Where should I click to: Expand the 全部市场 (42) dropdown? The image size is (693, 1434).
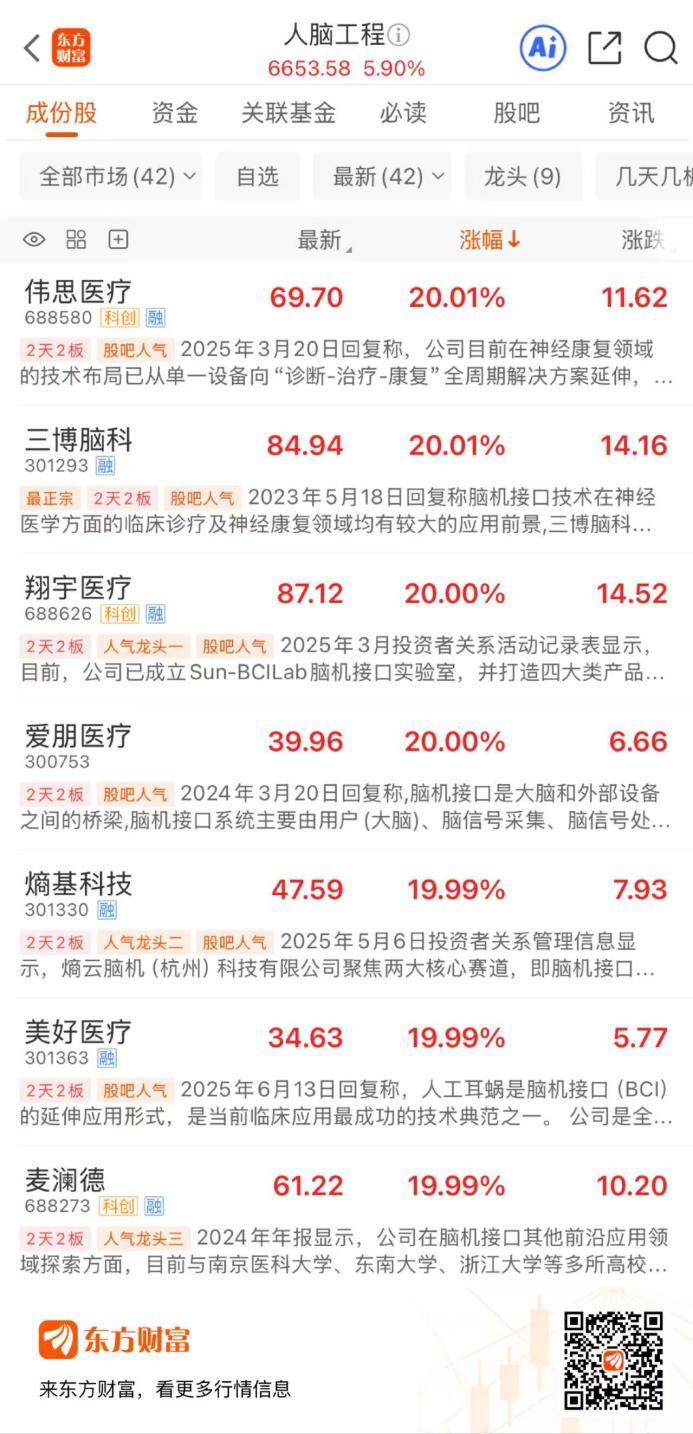click(x=111, y=177)
